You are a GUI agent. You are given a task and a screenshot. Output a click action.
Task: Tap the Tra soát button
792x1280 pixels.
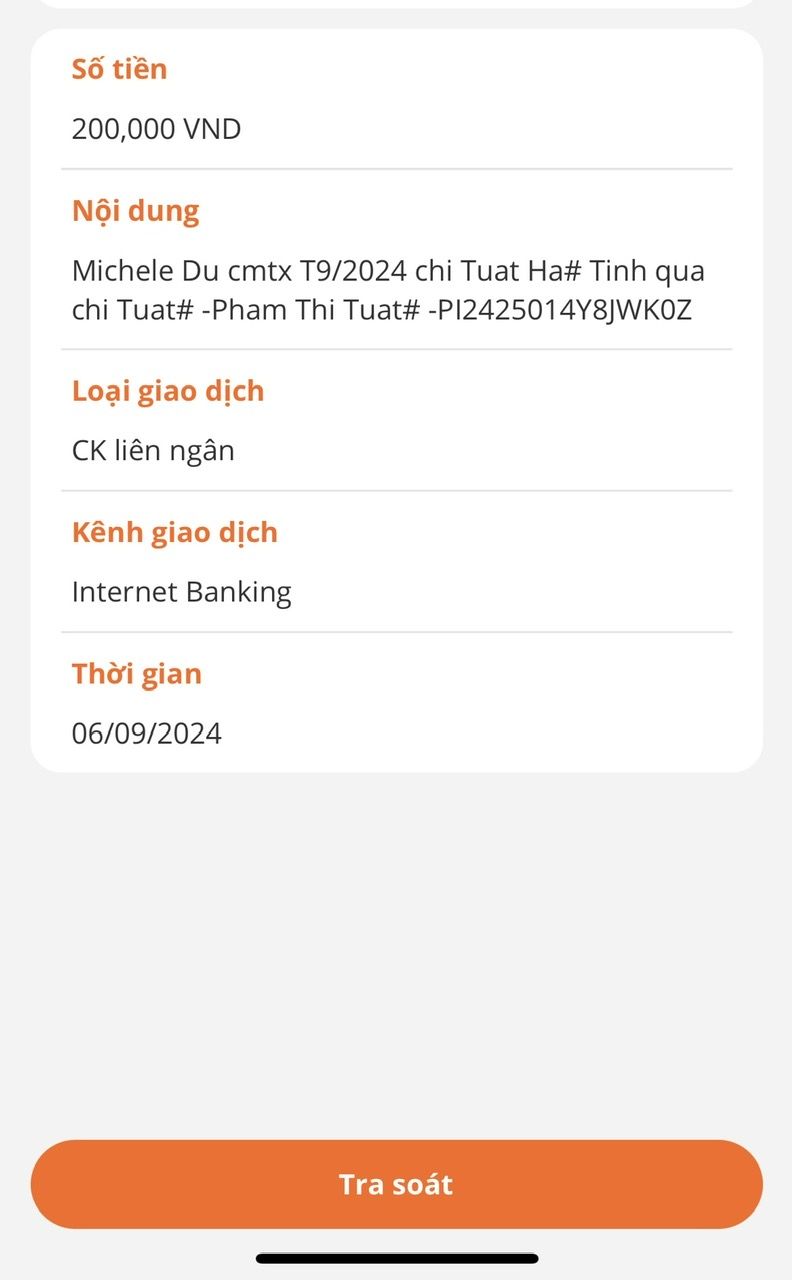pos(396,1185)
